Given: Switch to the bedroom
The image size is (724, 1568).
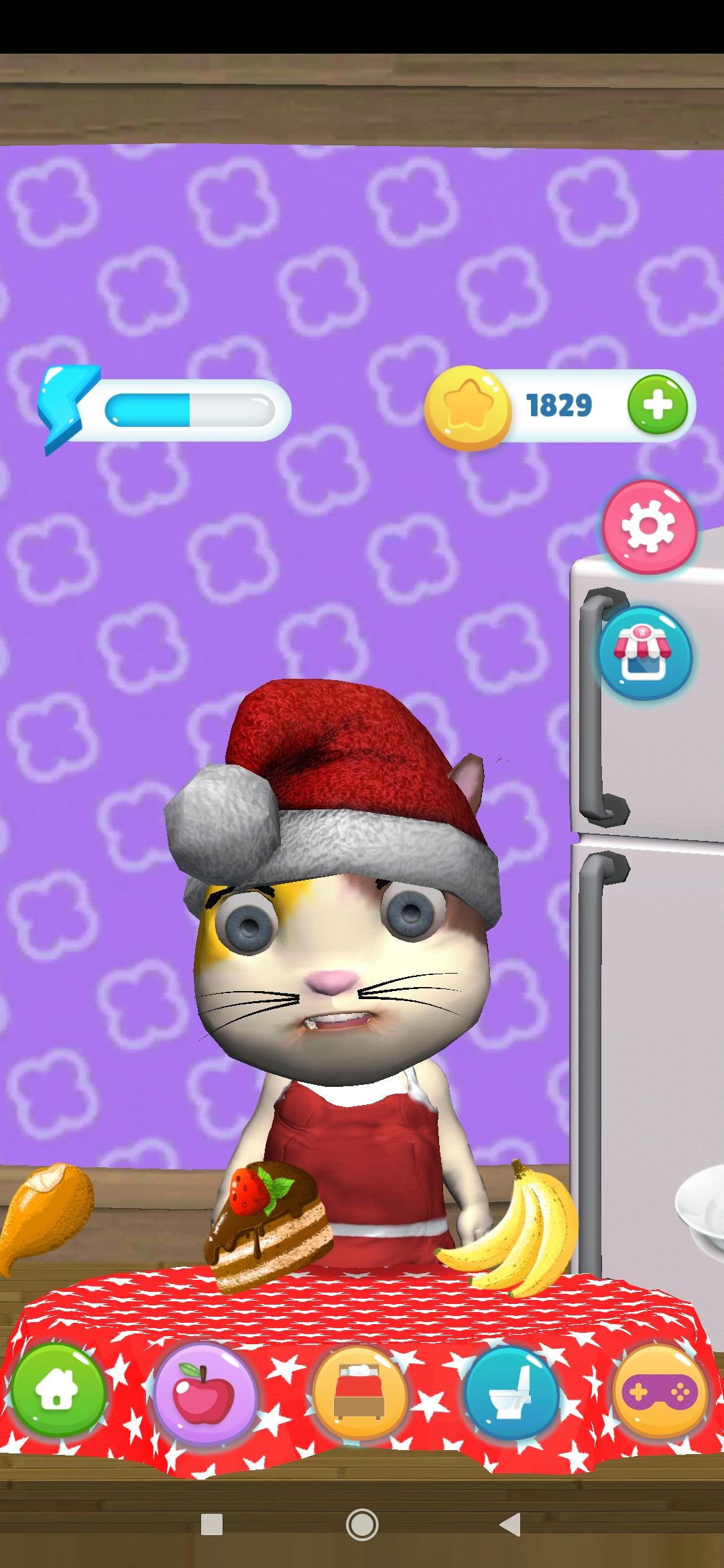Looking at the screenshot, I should (360, 1392).
